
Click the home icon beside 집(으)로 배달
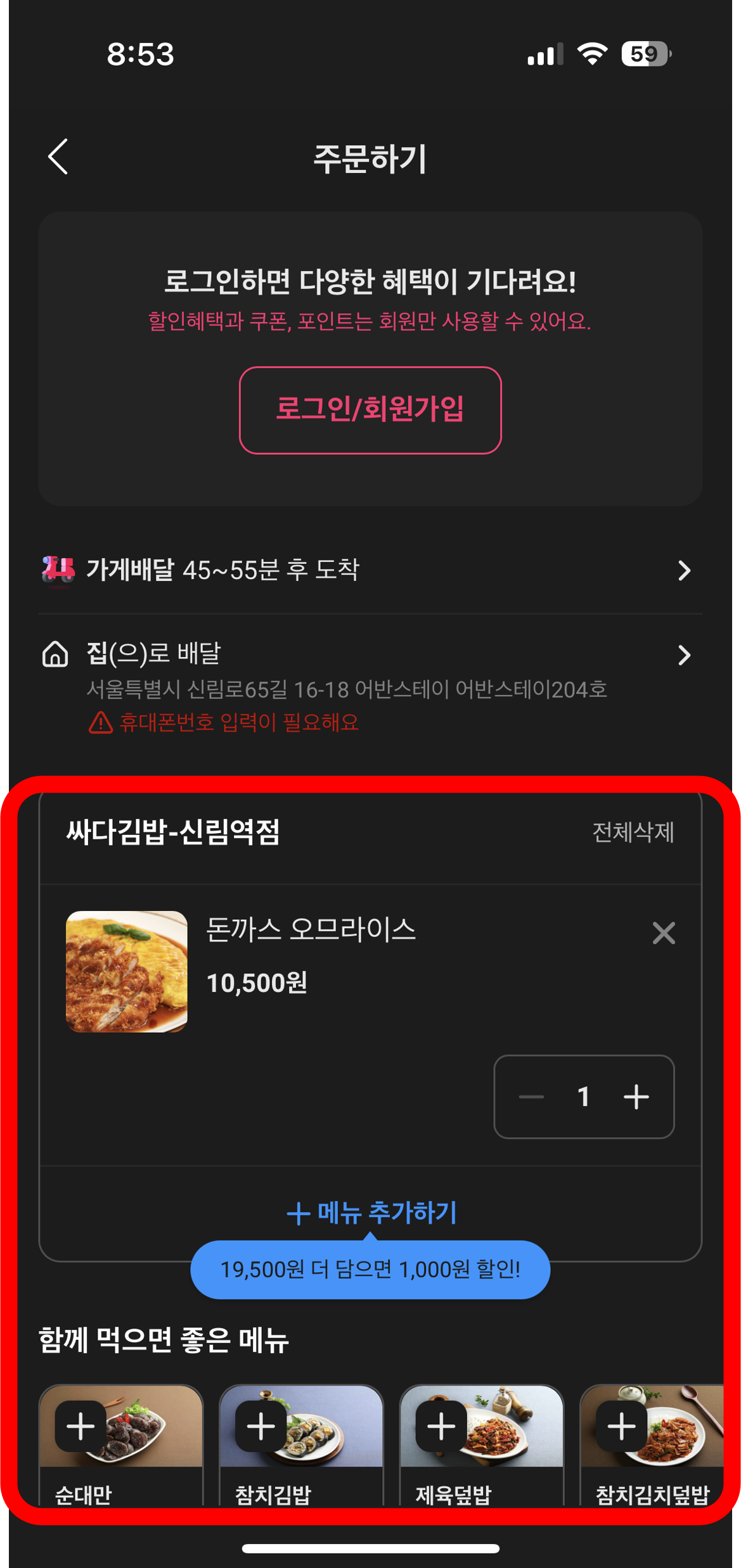click(x=57, y=655)
